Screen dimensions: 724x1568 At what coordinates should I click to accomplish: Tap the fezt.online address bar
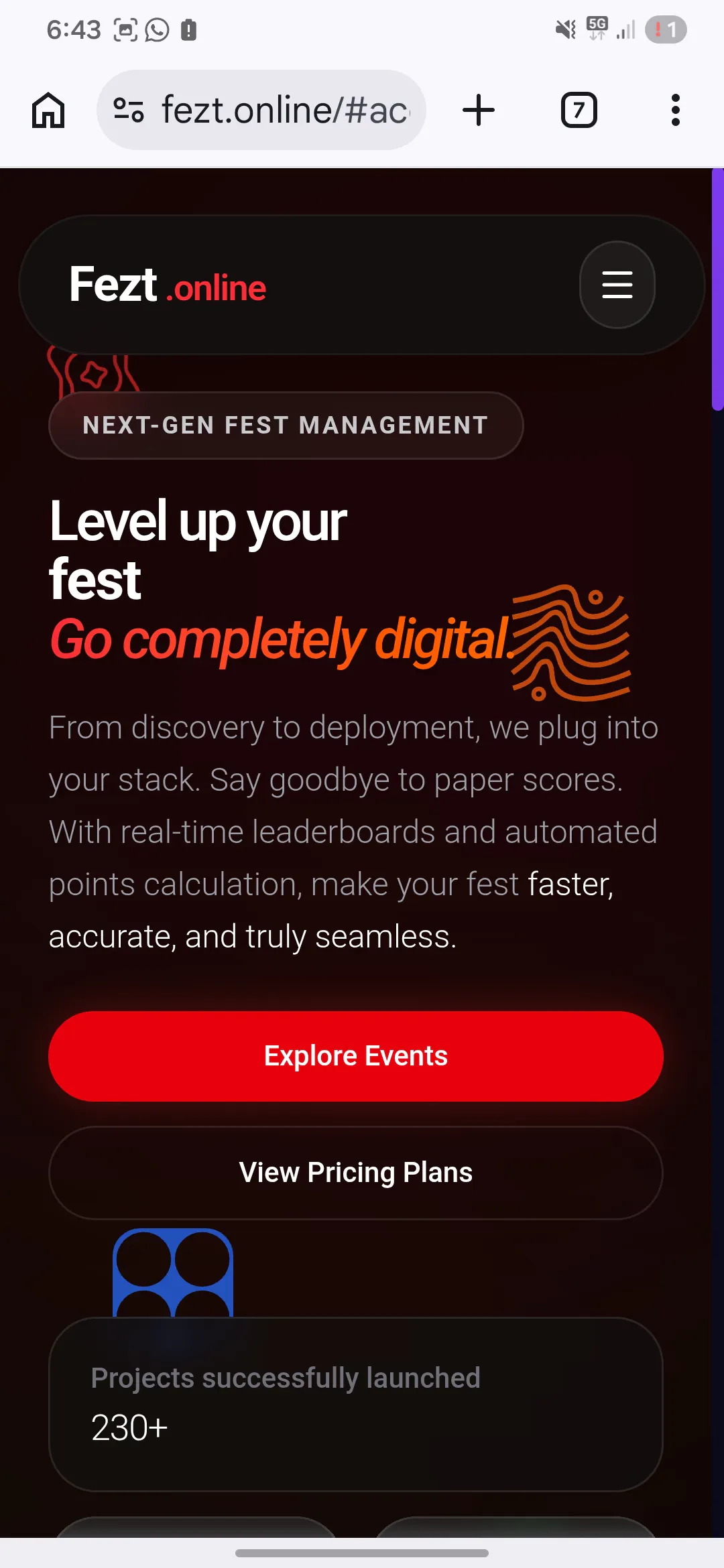pyautogui.click(x=261, y=110)
